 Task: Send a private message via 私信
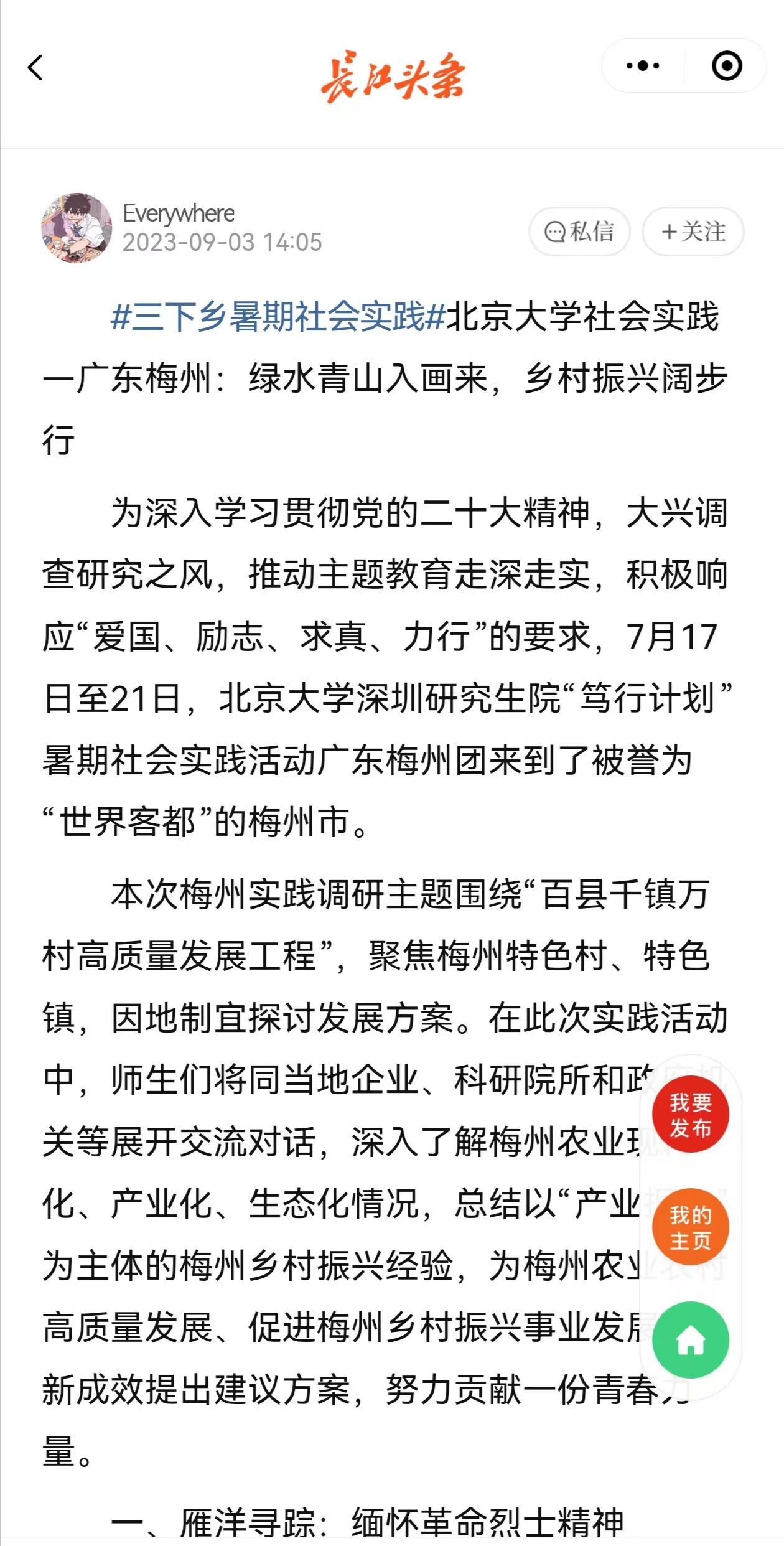[579, 232]
